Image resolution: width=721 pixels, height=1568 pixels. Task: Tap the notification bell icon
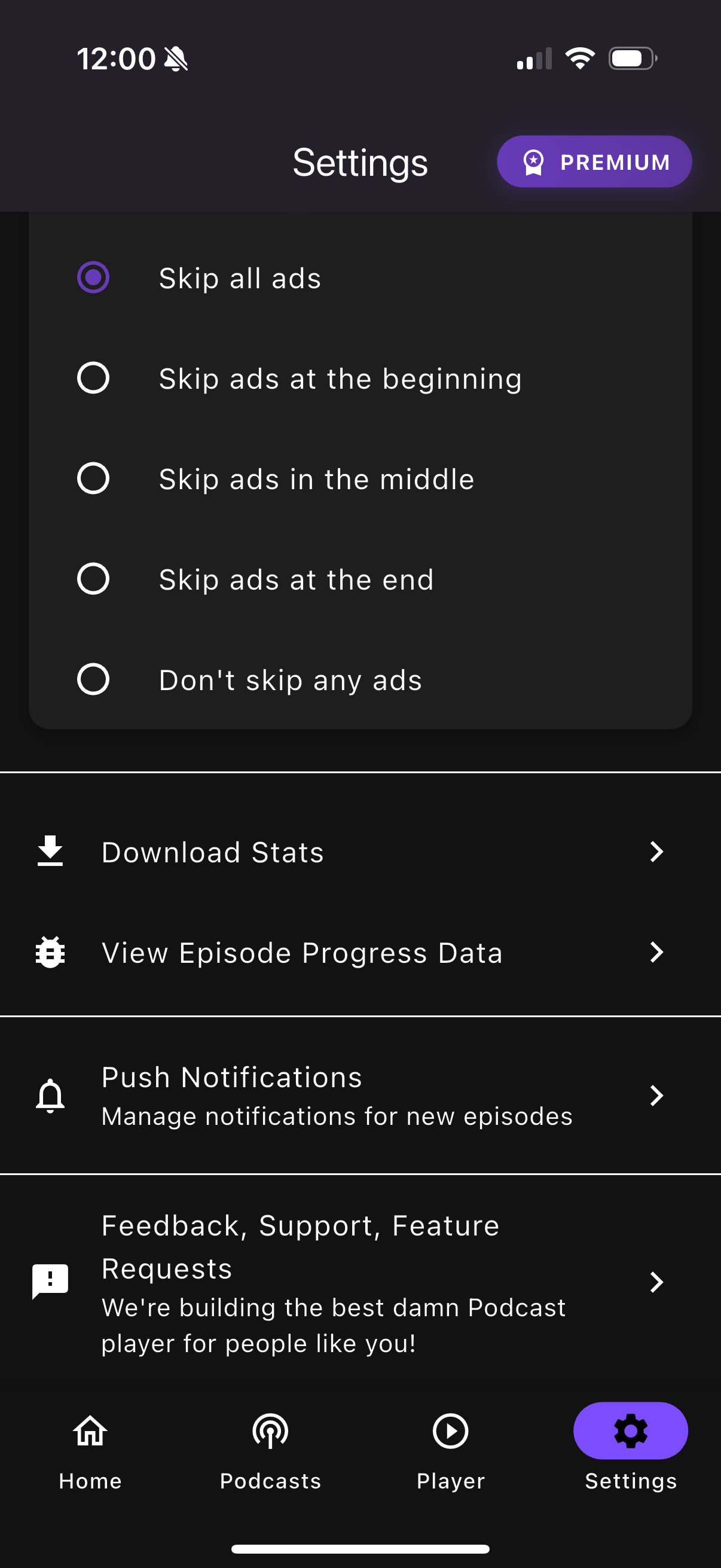pyautogui.click(x=50, y=1095)
